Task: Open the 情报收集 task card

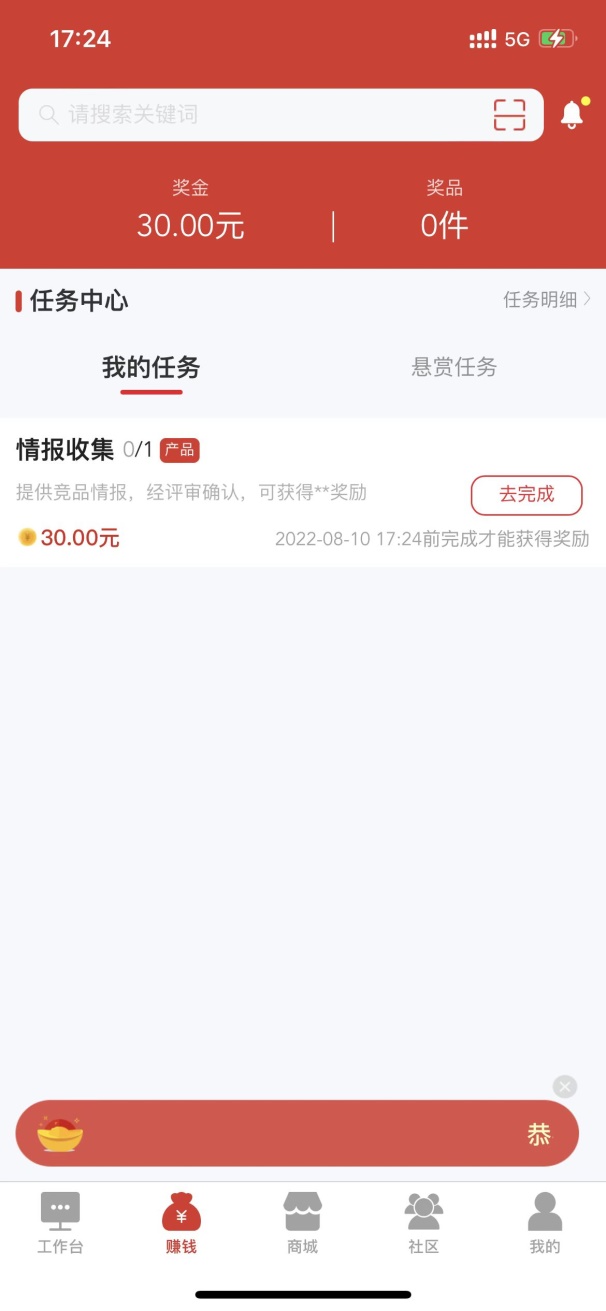Action: [x=303, y=492]
